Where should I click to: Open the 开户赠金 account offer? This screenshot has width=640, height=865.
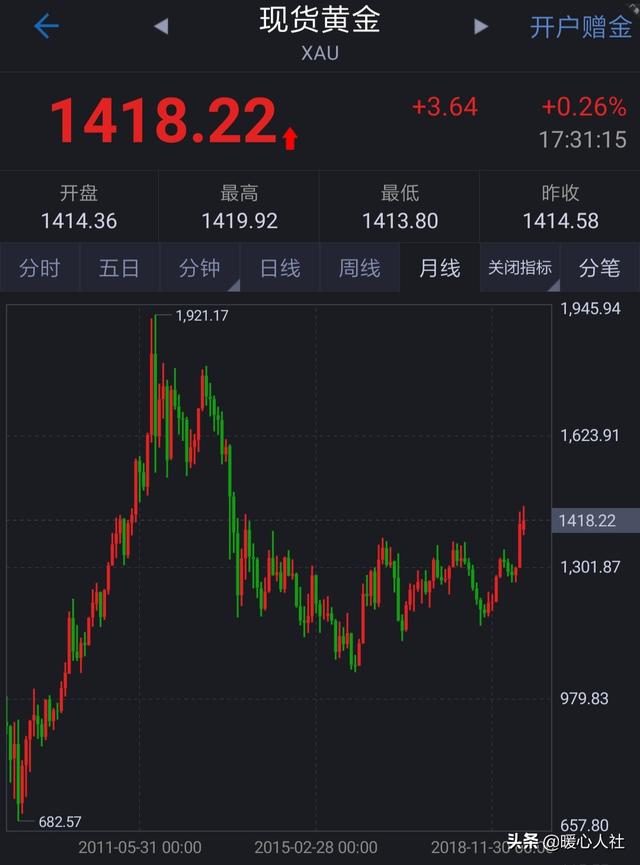tap(580, 26)
